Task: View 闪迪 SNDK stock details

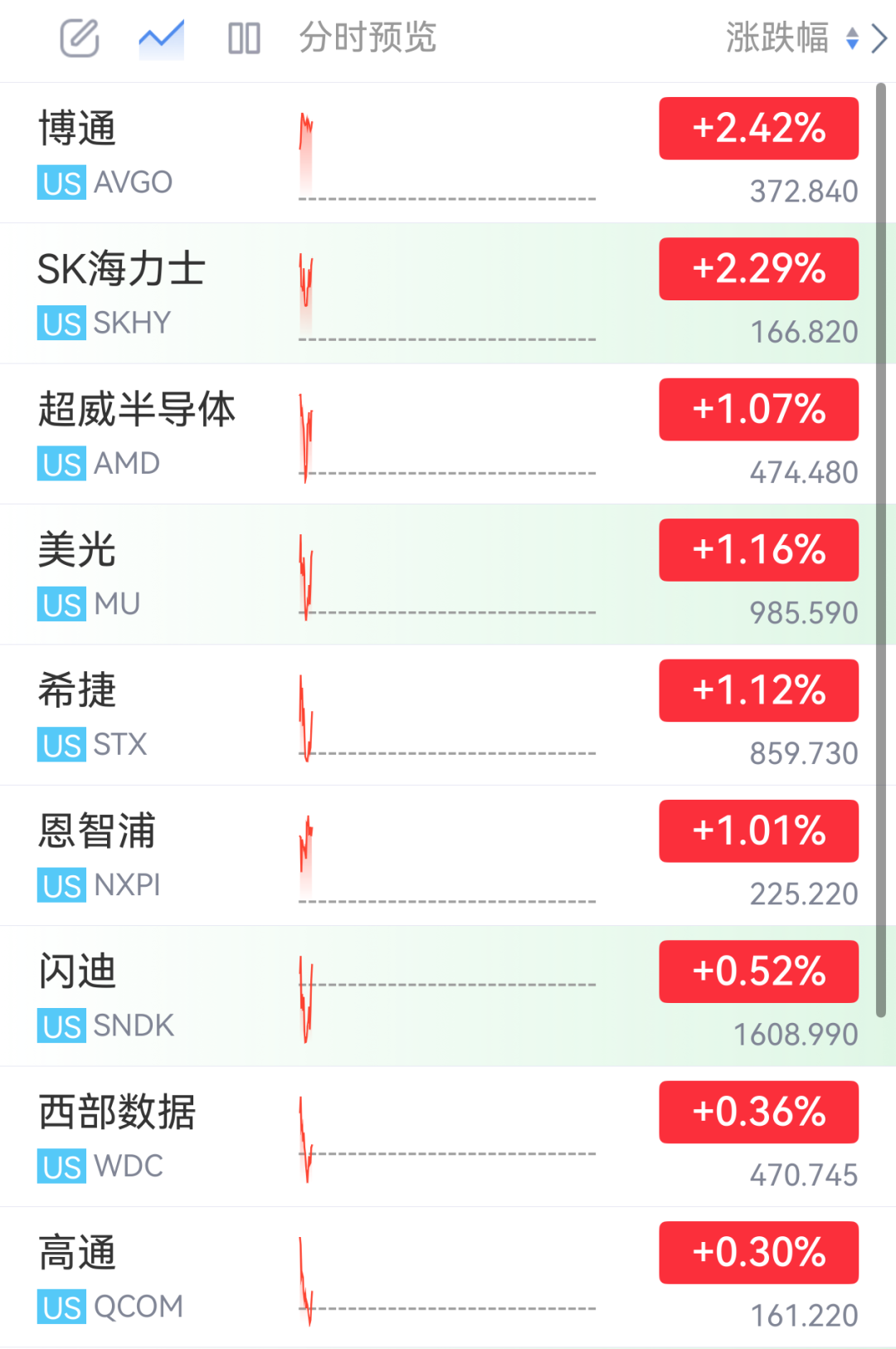Action: (x=448, y=996)
